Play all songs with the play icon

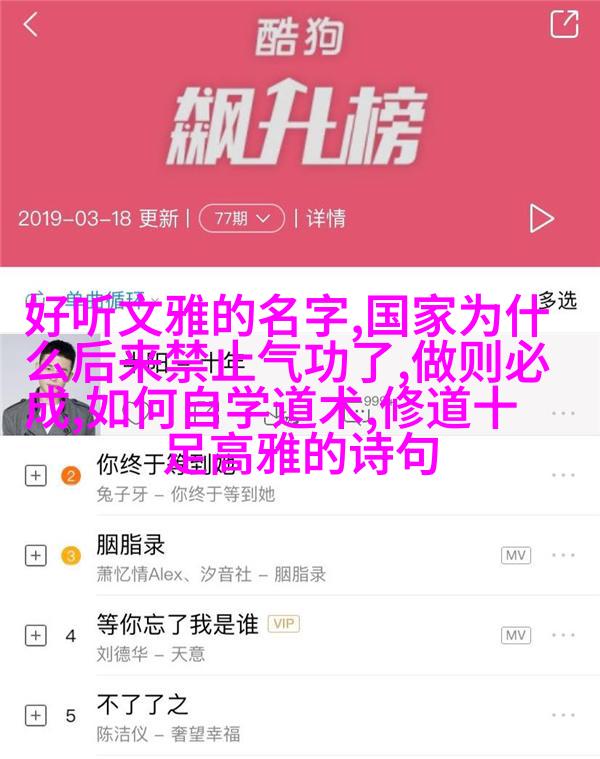pyautogui.click(x=541, y=217)
